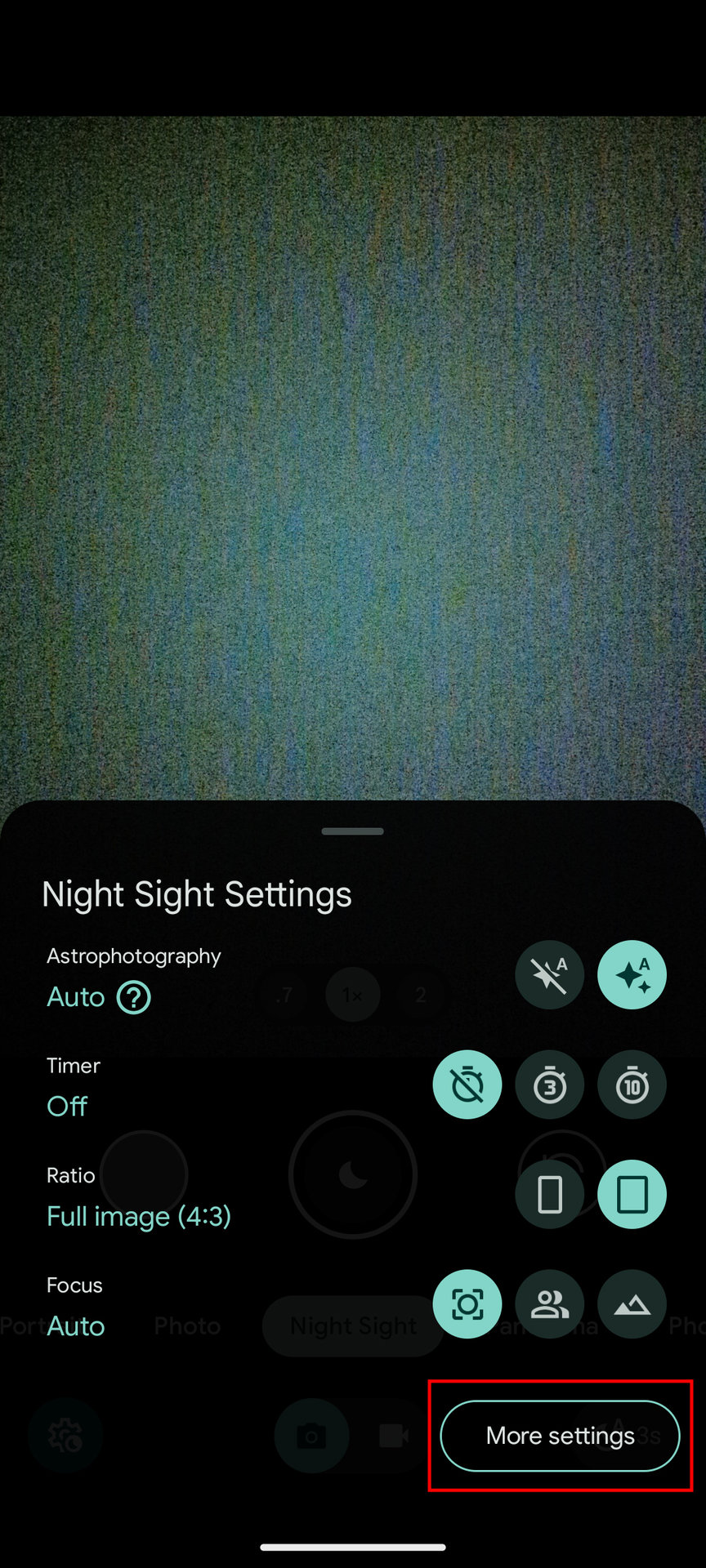706x1568 pixels.
Task: Select the wide 16:9 ratio
Action: click(x=549, y=1194)
